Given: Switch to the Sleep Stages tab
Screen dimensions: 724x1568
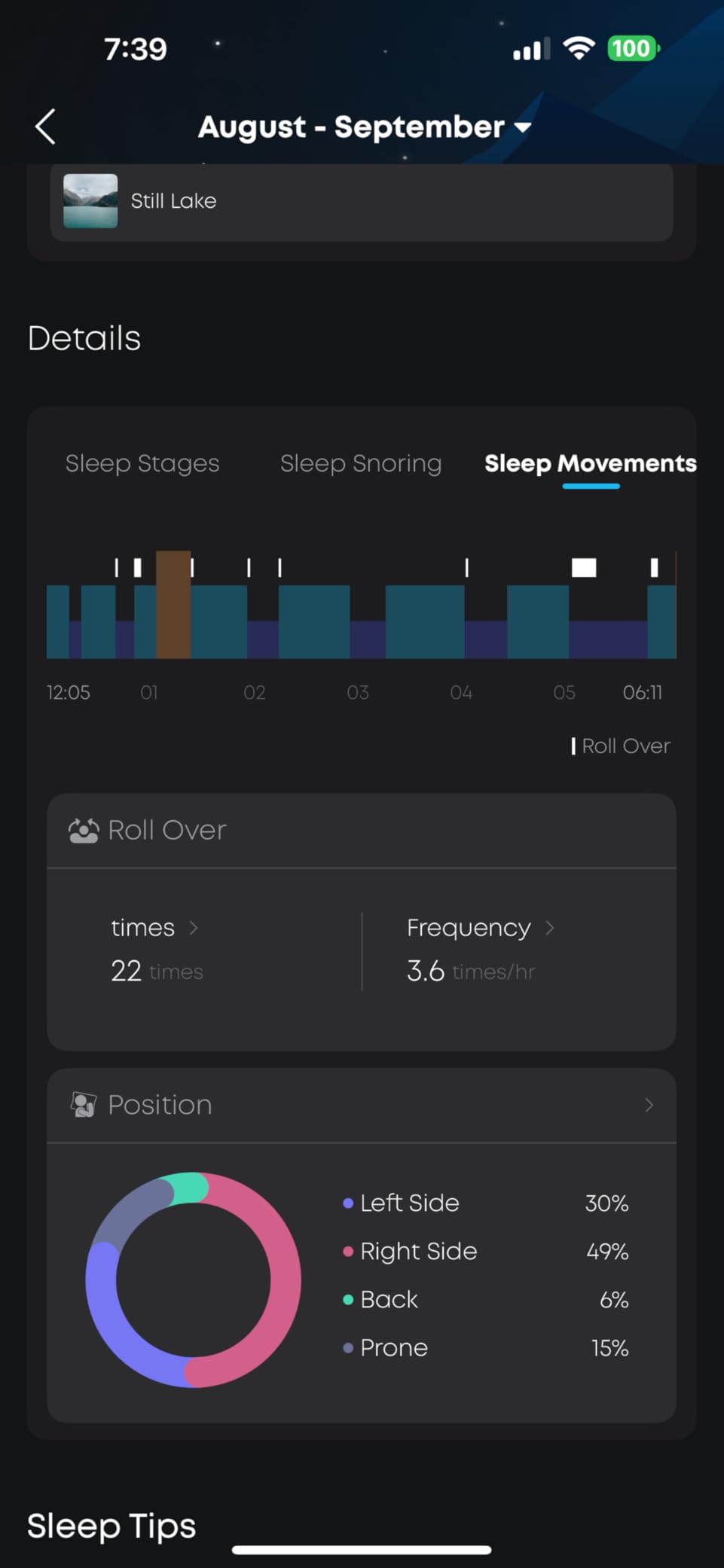Looking at the screenshot, I should 142,463.
